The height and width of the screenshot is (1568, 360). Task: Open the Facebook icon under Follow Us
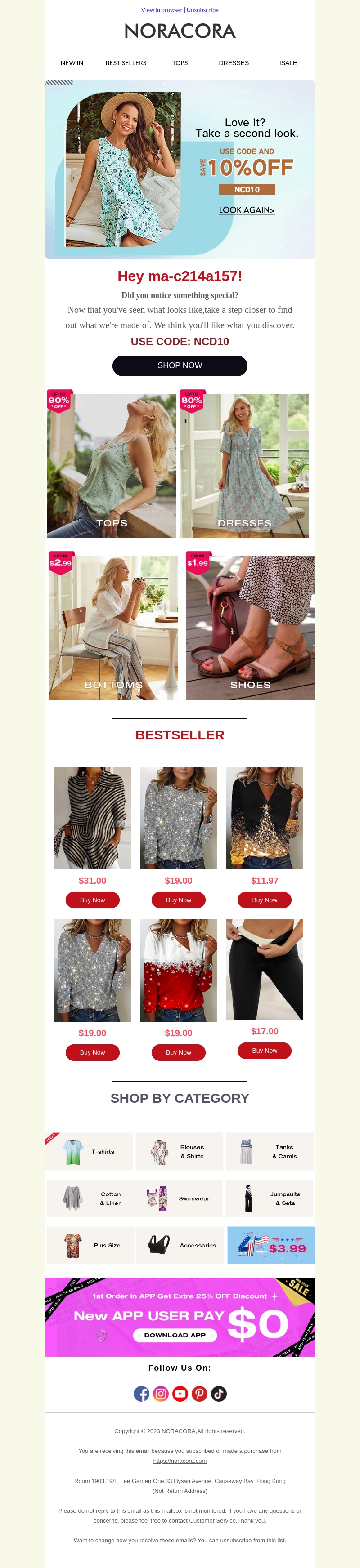[141, 1393]
